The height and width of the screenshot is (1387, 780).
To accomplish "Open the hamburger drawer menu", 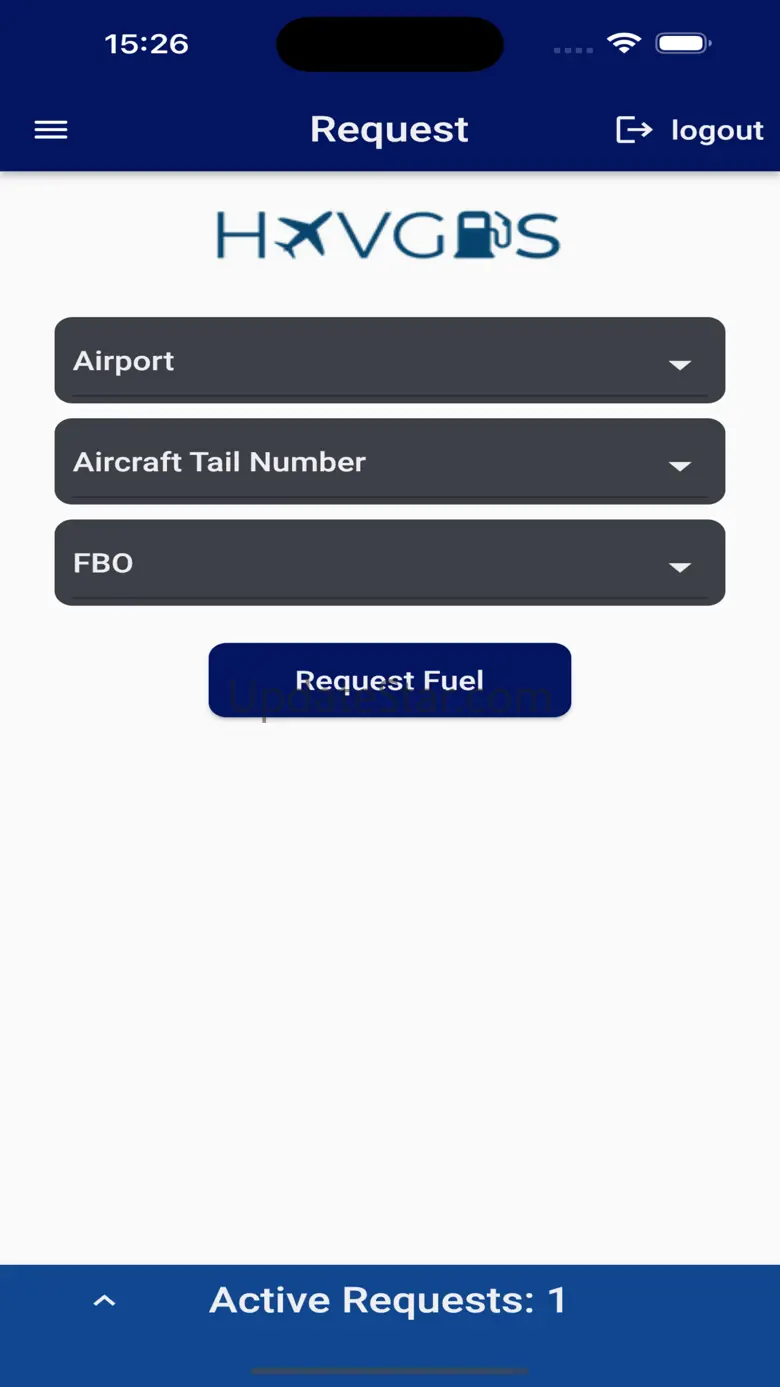I will [x=51, y=130].
